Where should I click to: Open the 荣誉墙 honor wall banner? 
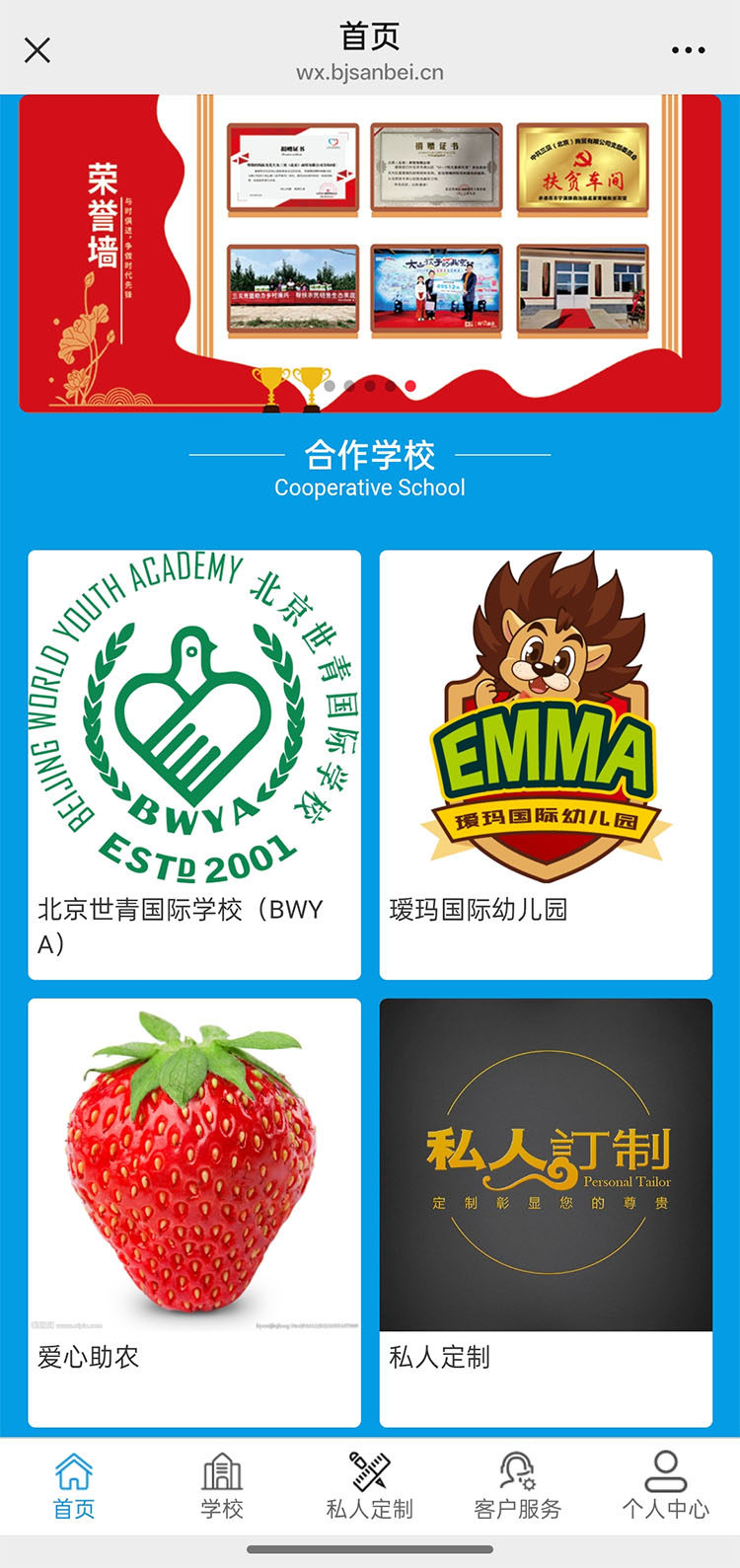[370, 253]
